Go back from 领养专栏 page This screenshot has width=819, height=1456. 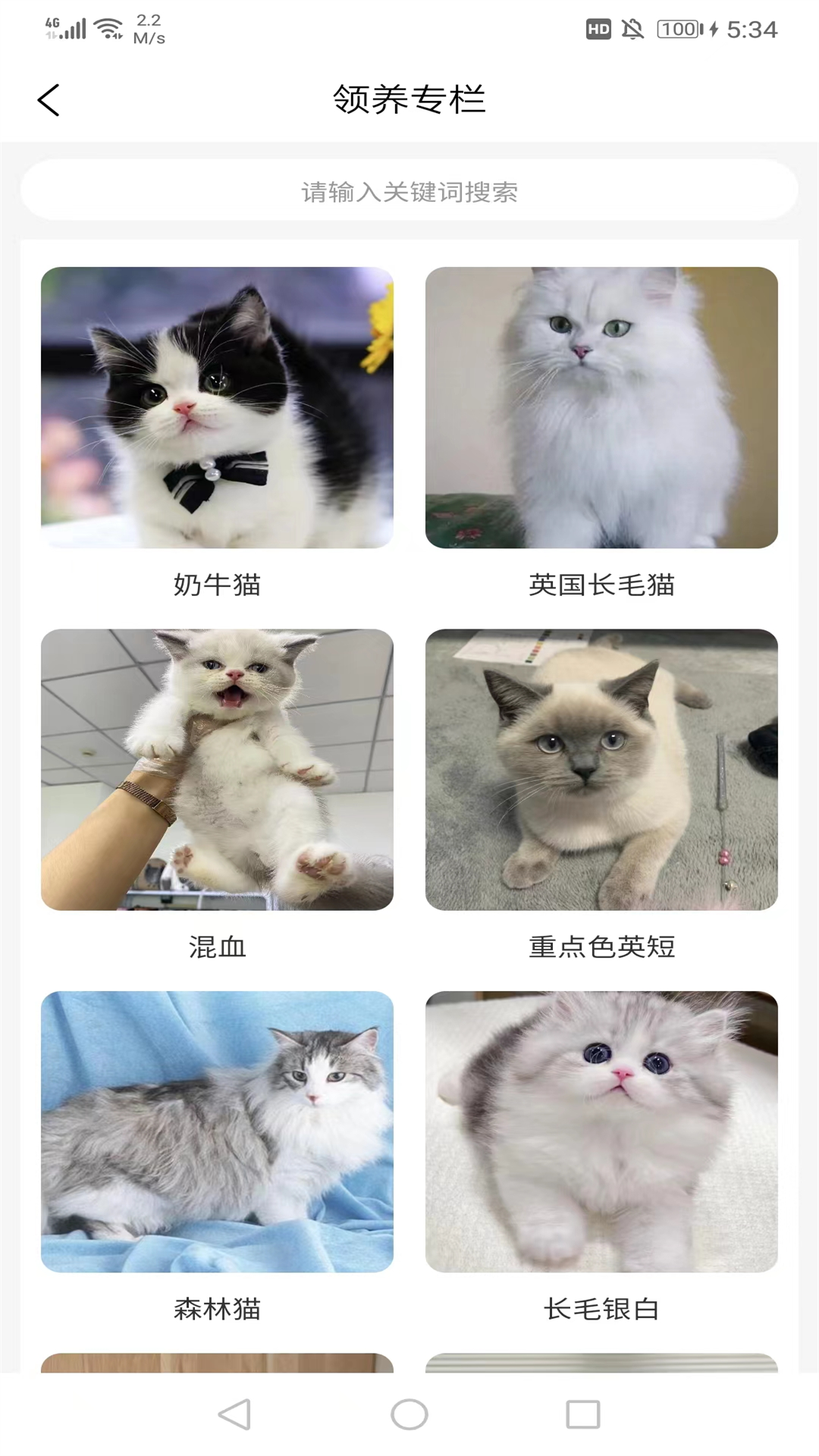tap(49, 100)
